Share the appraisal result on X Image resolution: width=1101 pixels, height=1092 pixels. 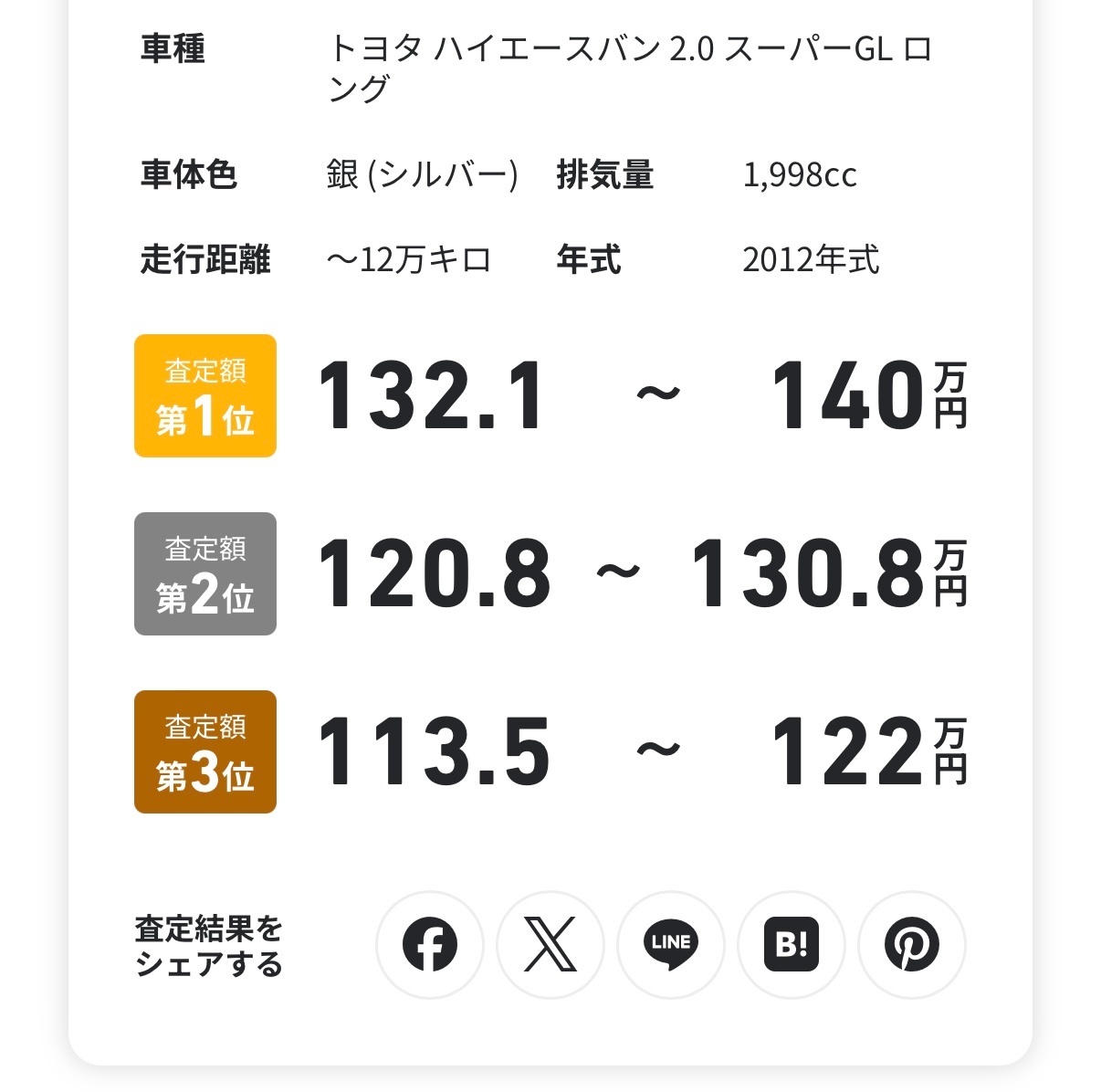pos(550,945)
